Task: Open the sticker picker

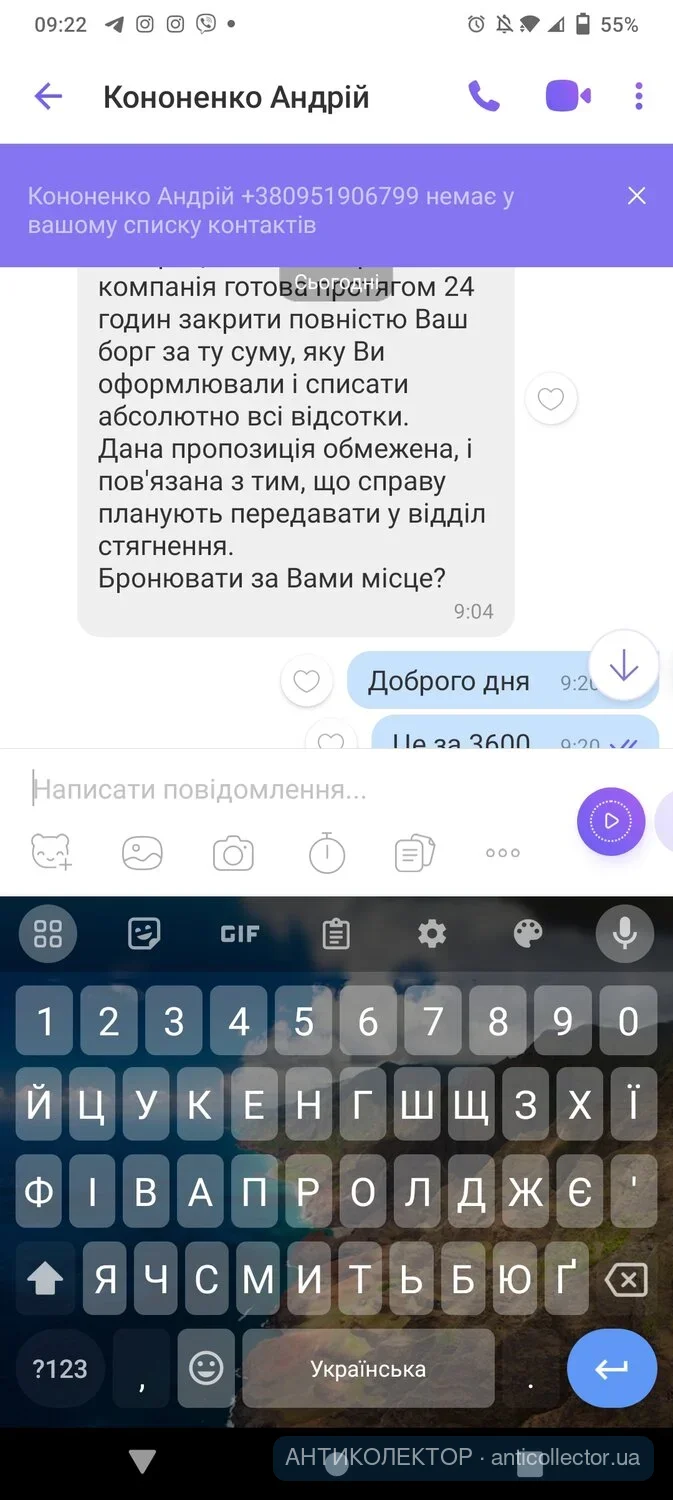Action: tap(51, 853)
